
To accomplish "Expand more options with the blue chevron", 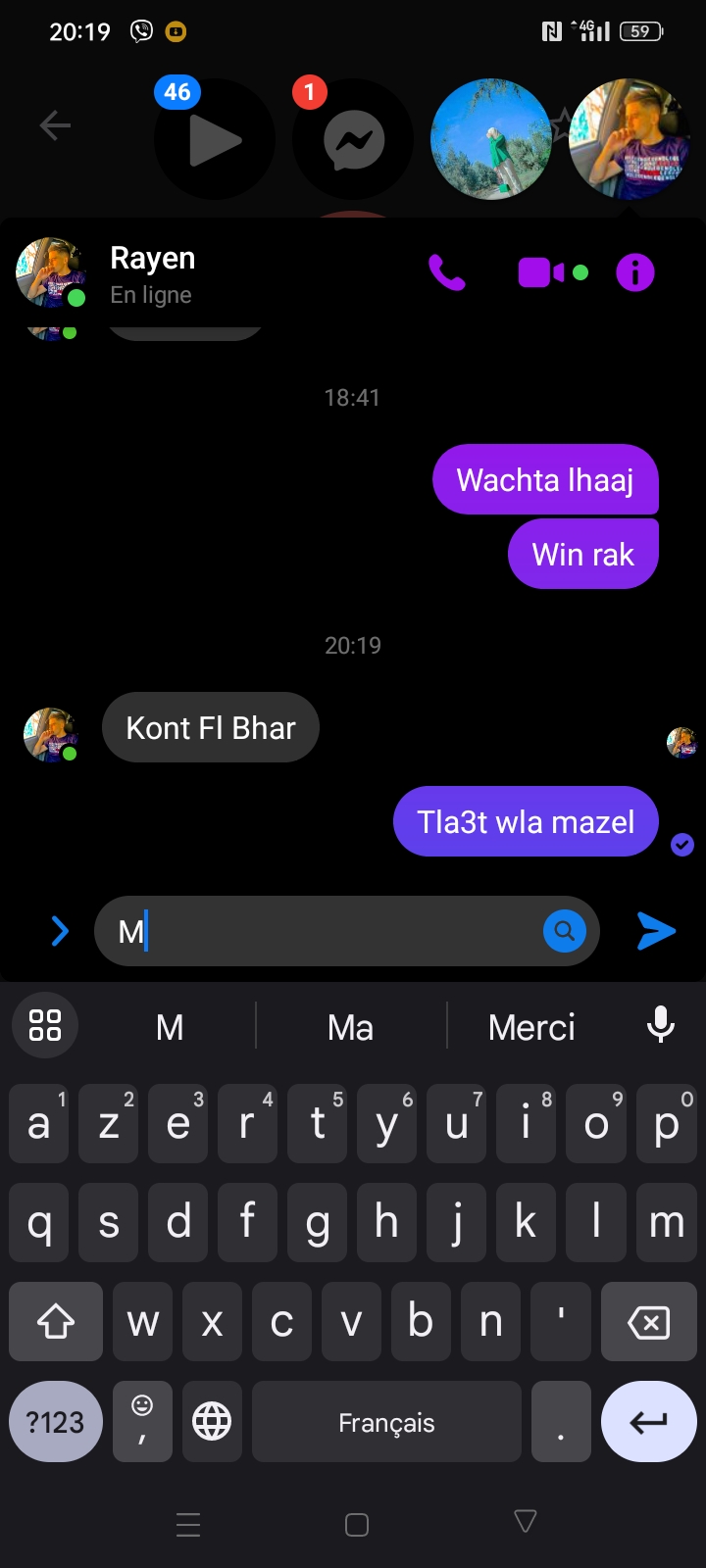I will pos(60,931).
